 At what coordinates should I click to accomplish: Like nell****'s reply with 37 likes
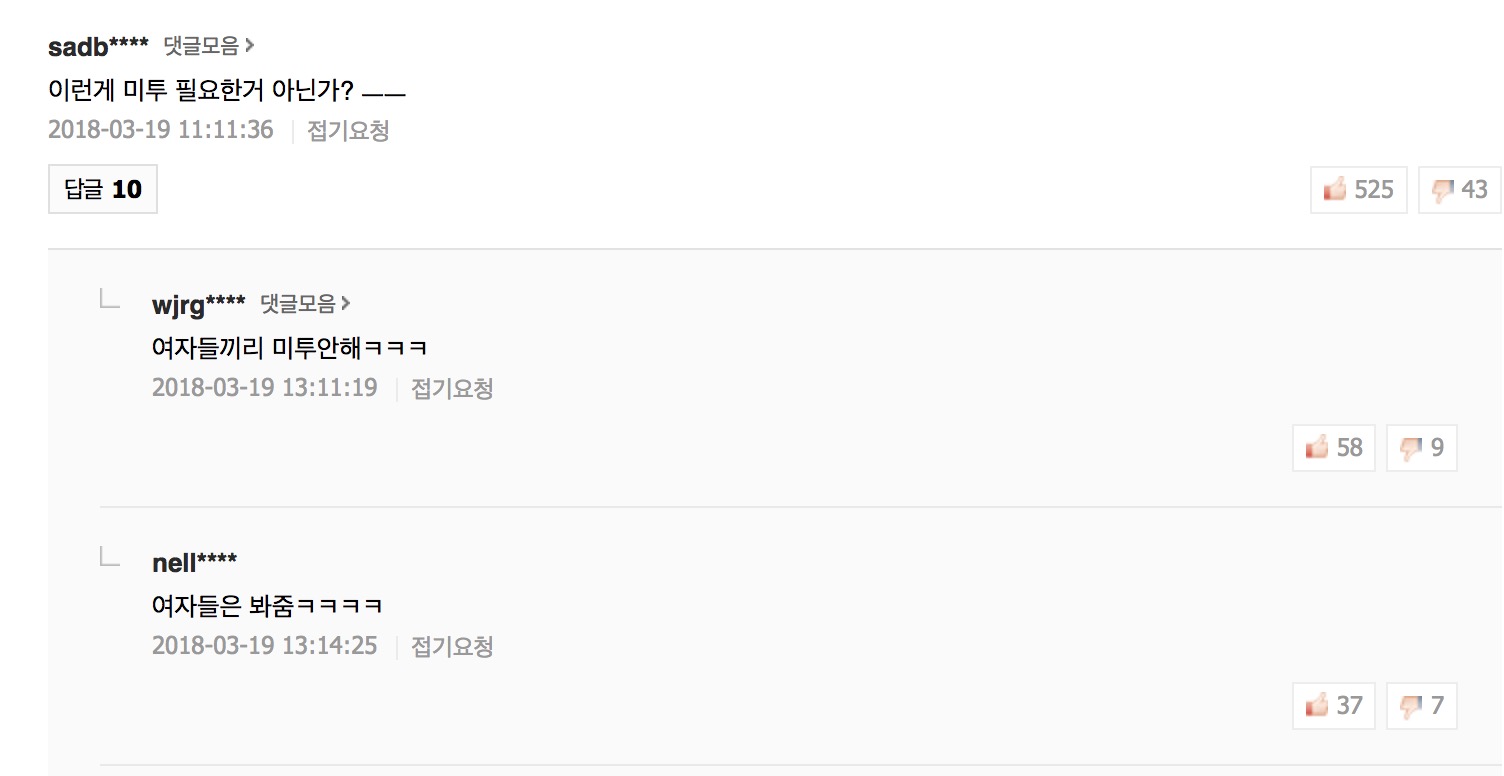click(1334, 706)
